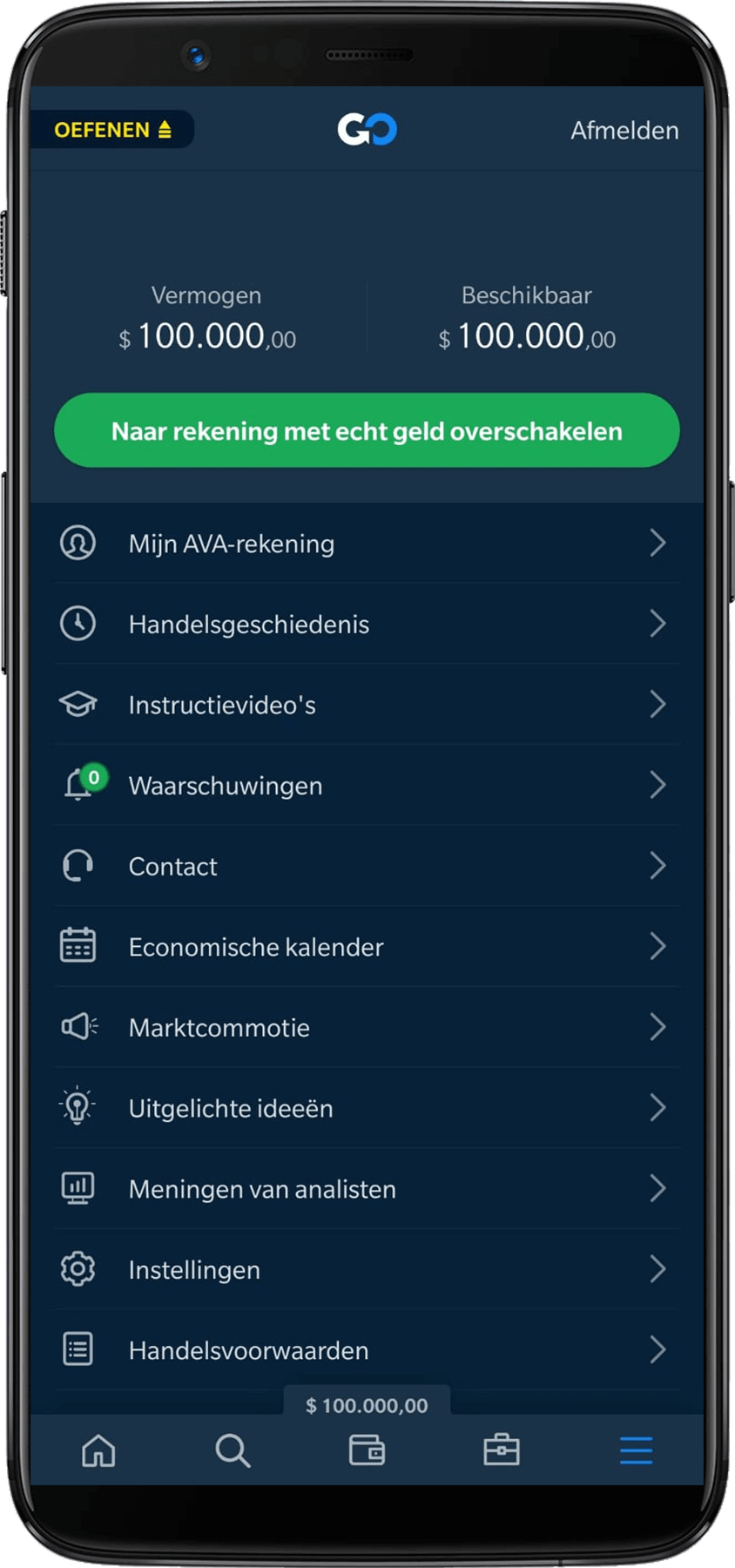The width and height of the screenshot is (735, 1568).
Task: Select the Portfolio briefcase icon
Action: [x=502, y=1449]
